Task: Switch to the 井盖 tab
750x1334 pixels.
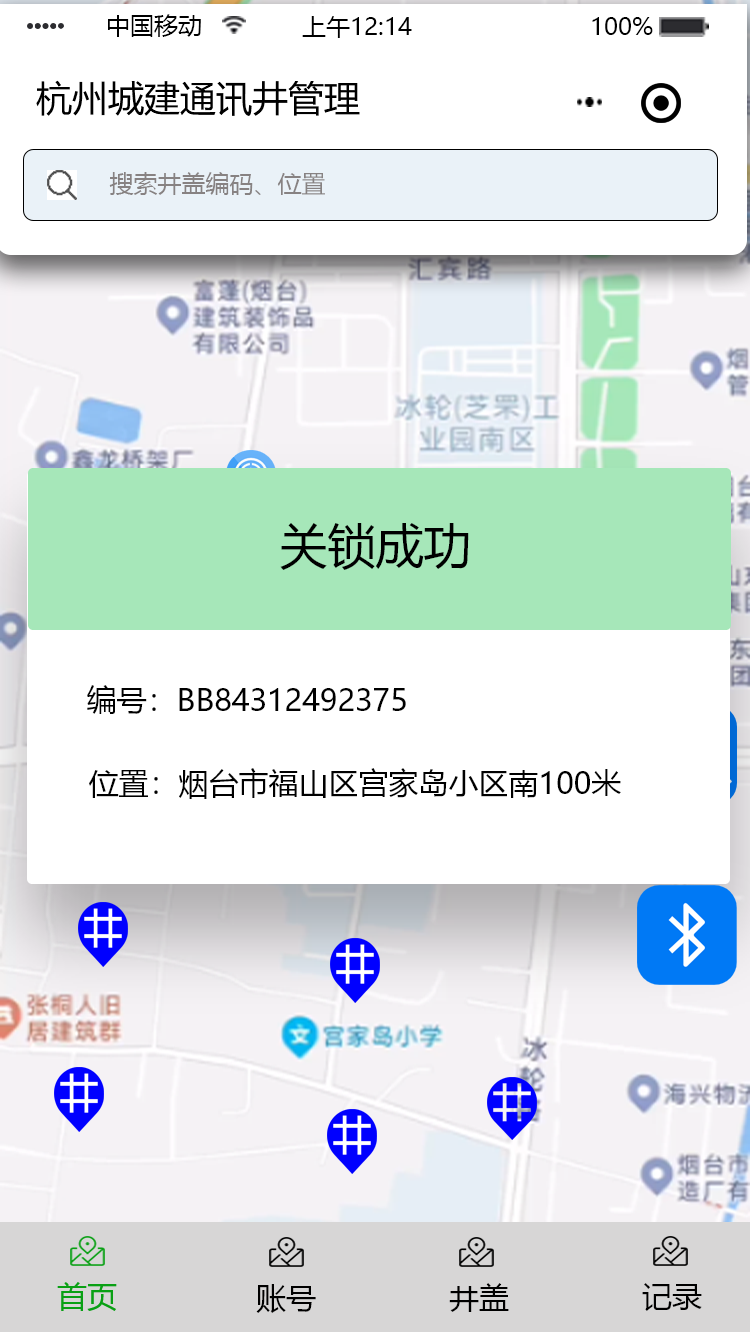Action: click(478, 1277)
